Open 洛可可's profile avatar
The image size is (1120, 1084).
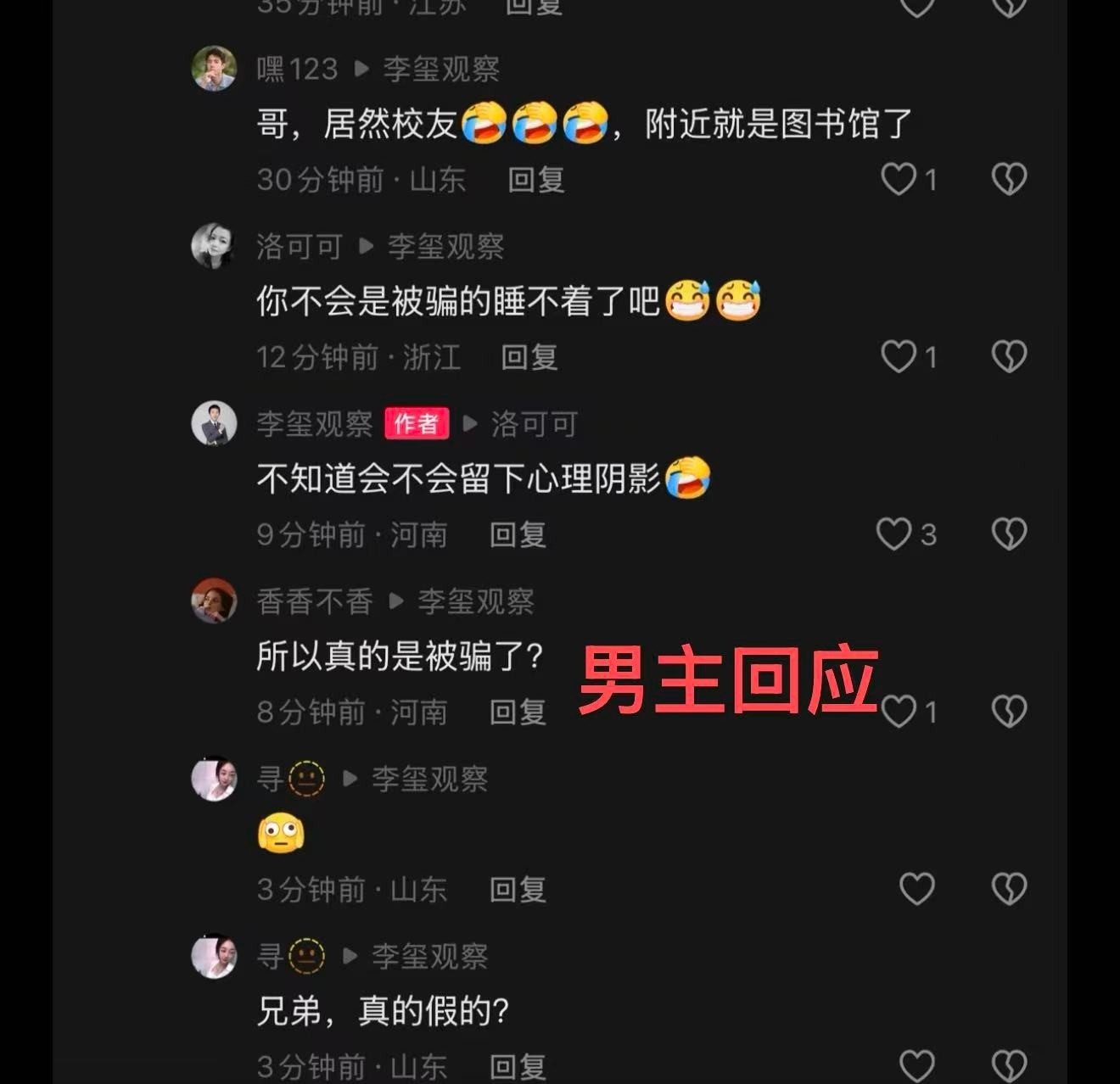coord(214,246)
